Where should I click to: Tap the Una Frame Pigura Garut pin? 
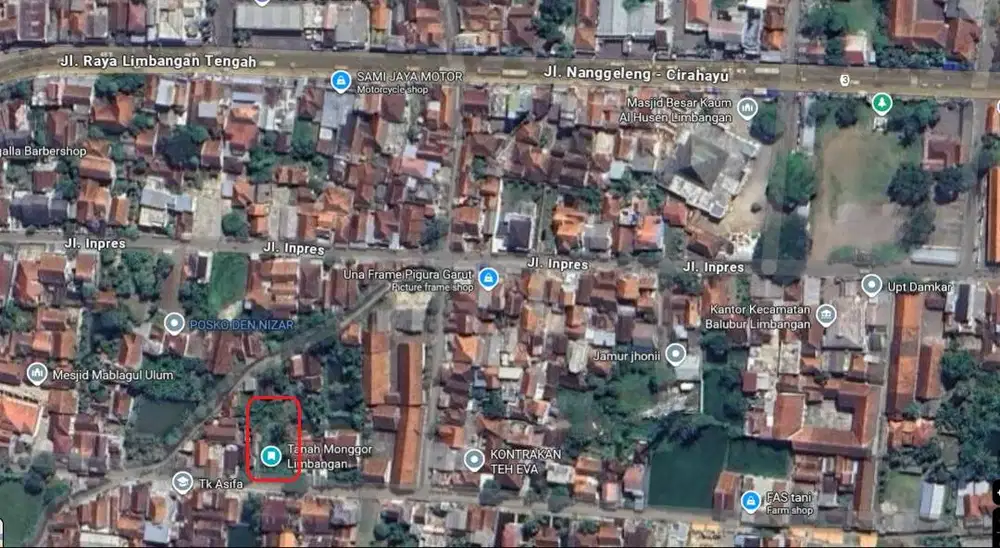coord(488,277)
